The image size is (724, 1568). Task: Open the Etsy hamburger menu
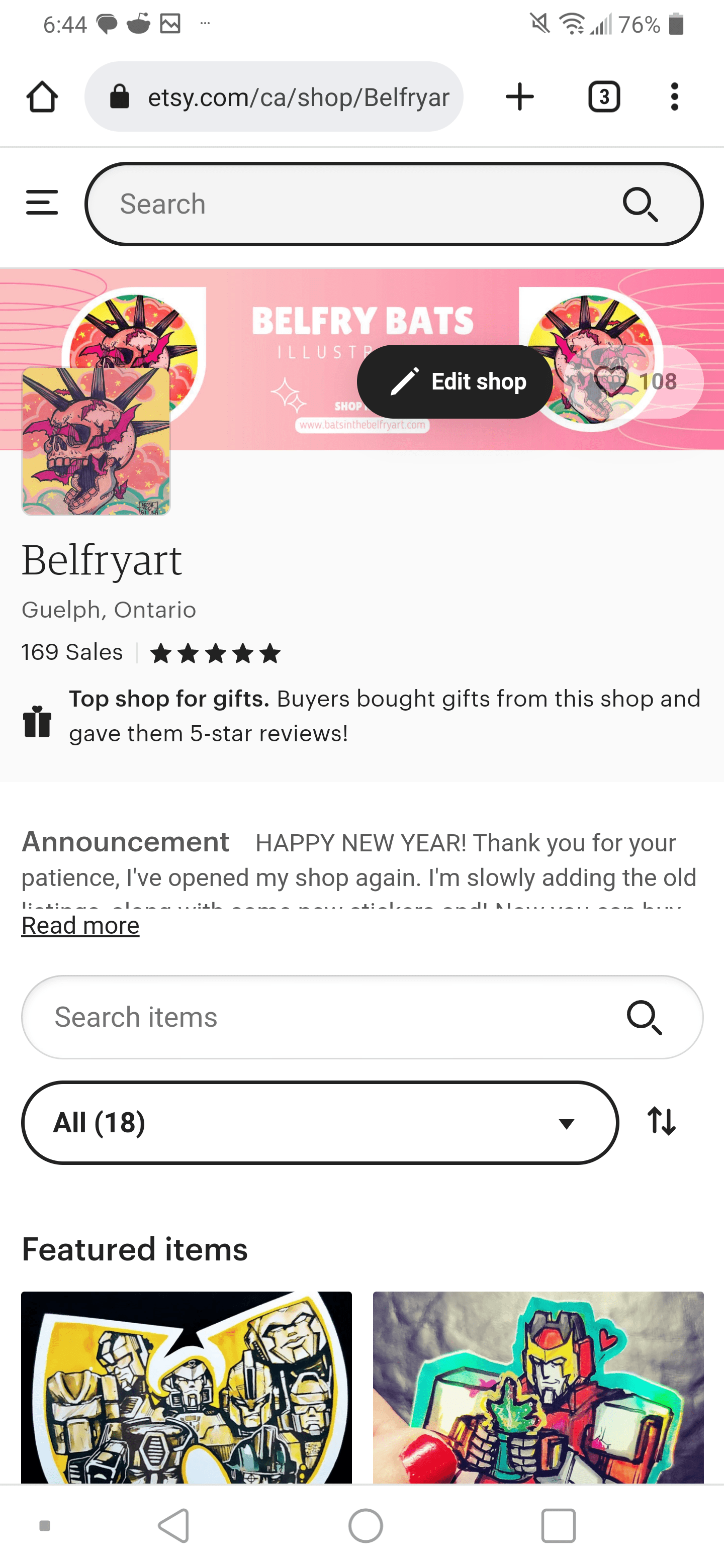[x=42, y=203]
